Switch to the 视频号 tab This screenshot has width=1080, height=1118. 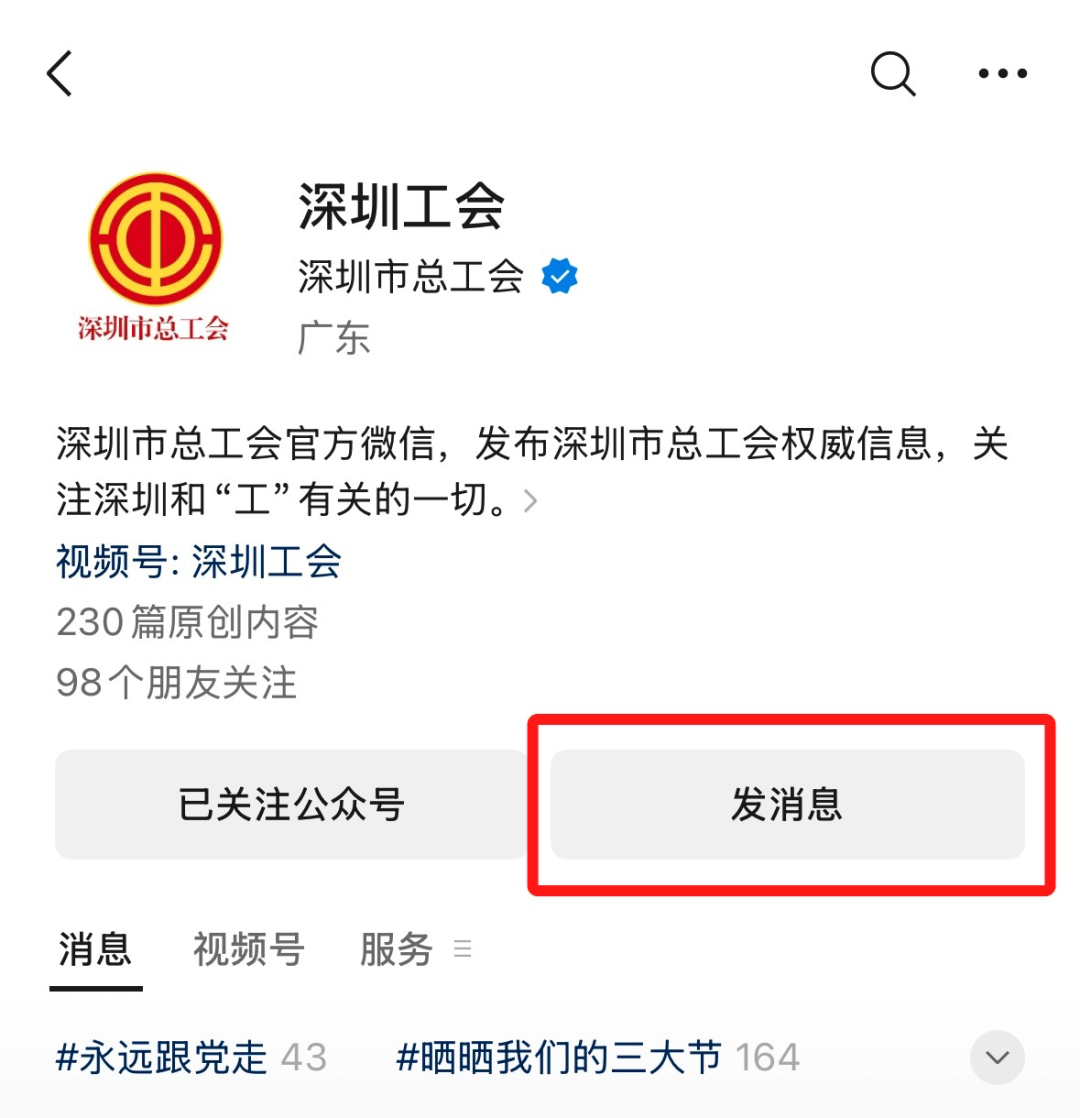coord(248,949)
